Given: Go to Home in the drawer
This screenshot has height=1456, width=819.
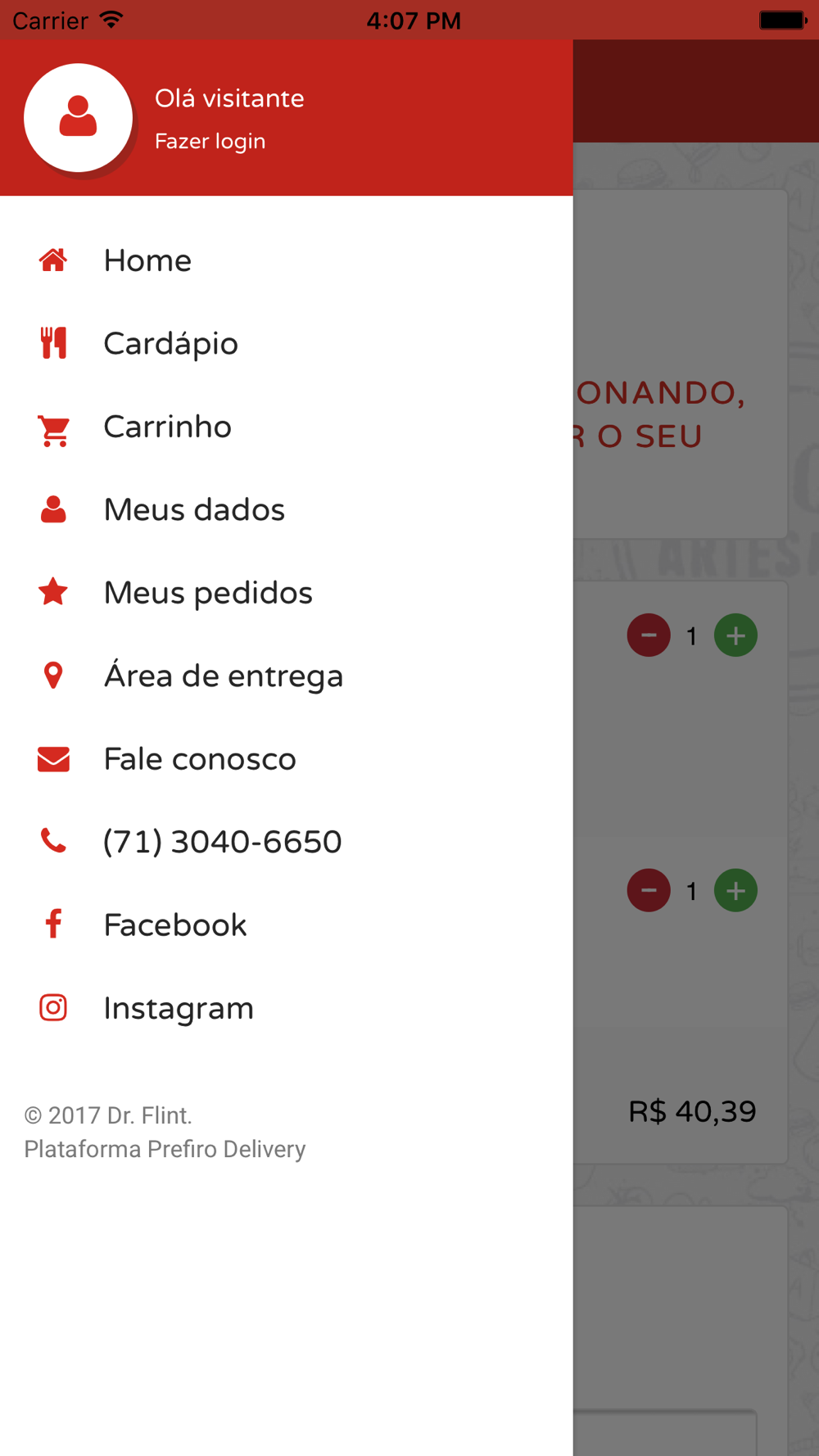Looking at the screenshot, I should click(x=287, y=260).
